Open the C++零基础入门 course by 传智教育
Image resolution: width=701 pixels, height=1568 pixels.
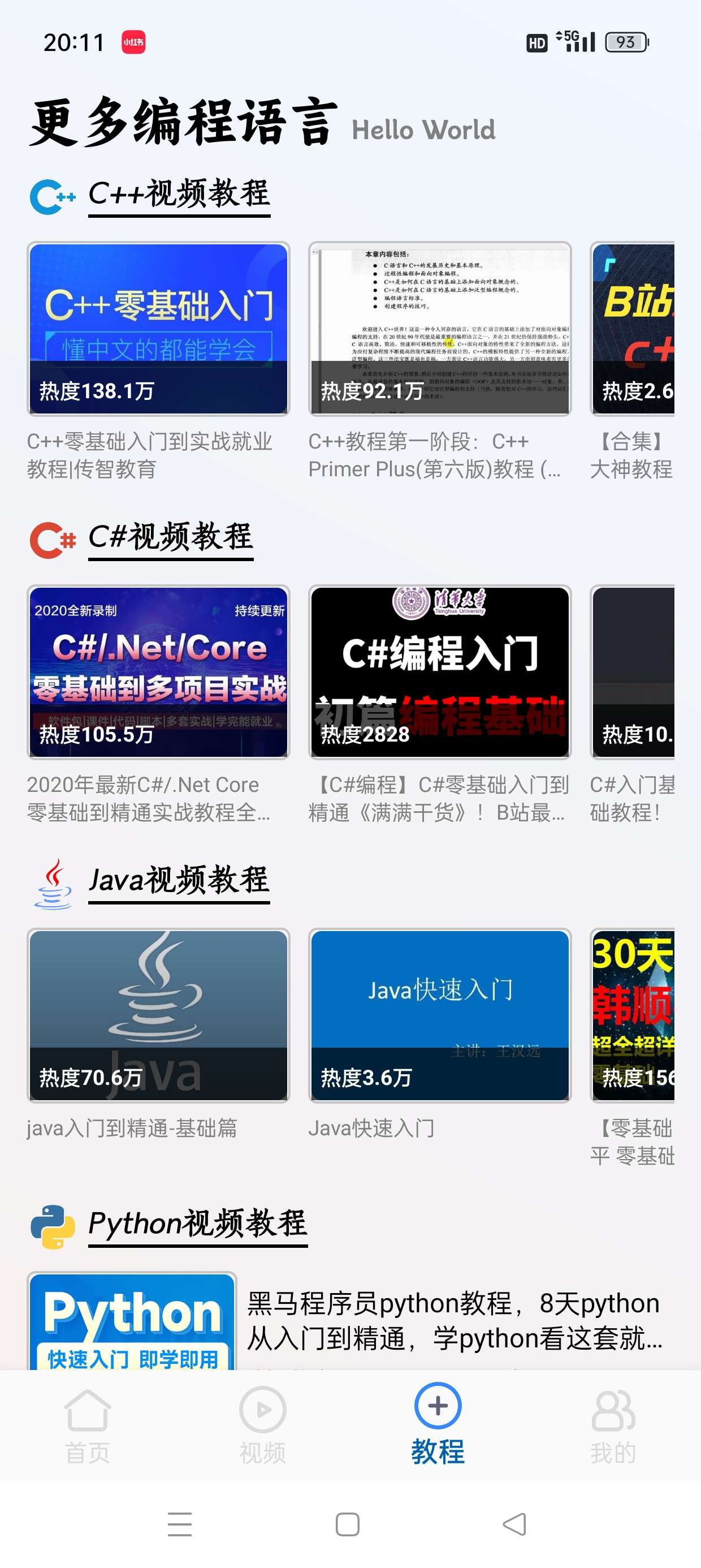158,329
